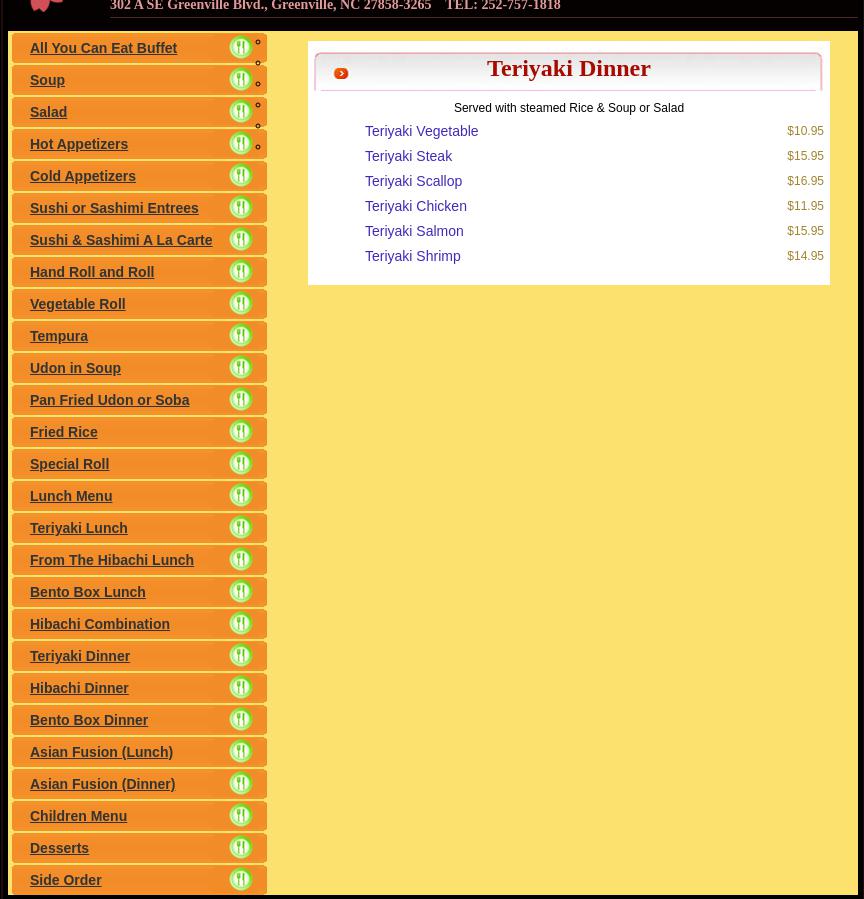View Sushi or Sashimi Entrees
The image size is (864, 899).
114,208
